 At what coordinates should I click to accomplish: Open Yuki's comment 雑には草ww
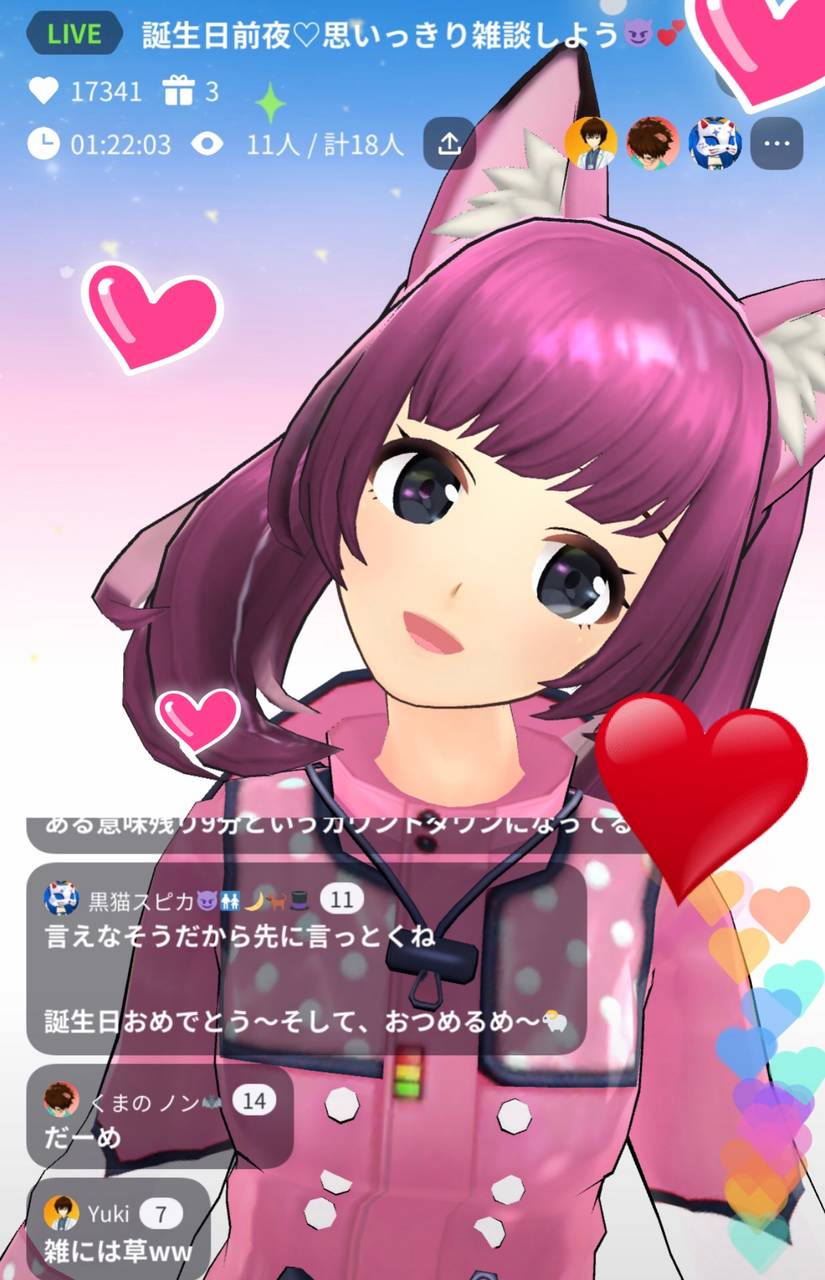click(118, 1230)
